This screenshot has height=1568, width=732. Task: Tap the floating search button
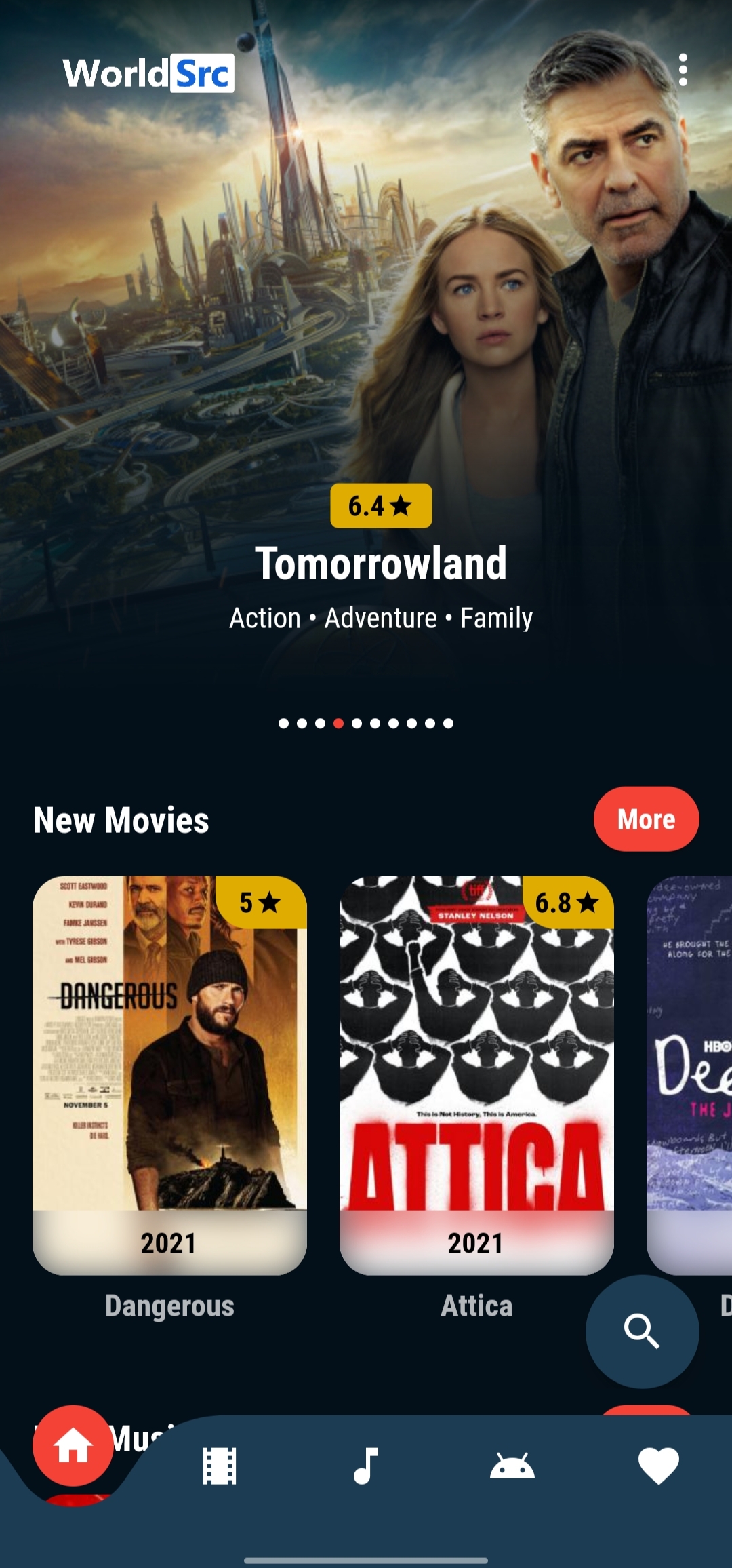click(642, 1331)
